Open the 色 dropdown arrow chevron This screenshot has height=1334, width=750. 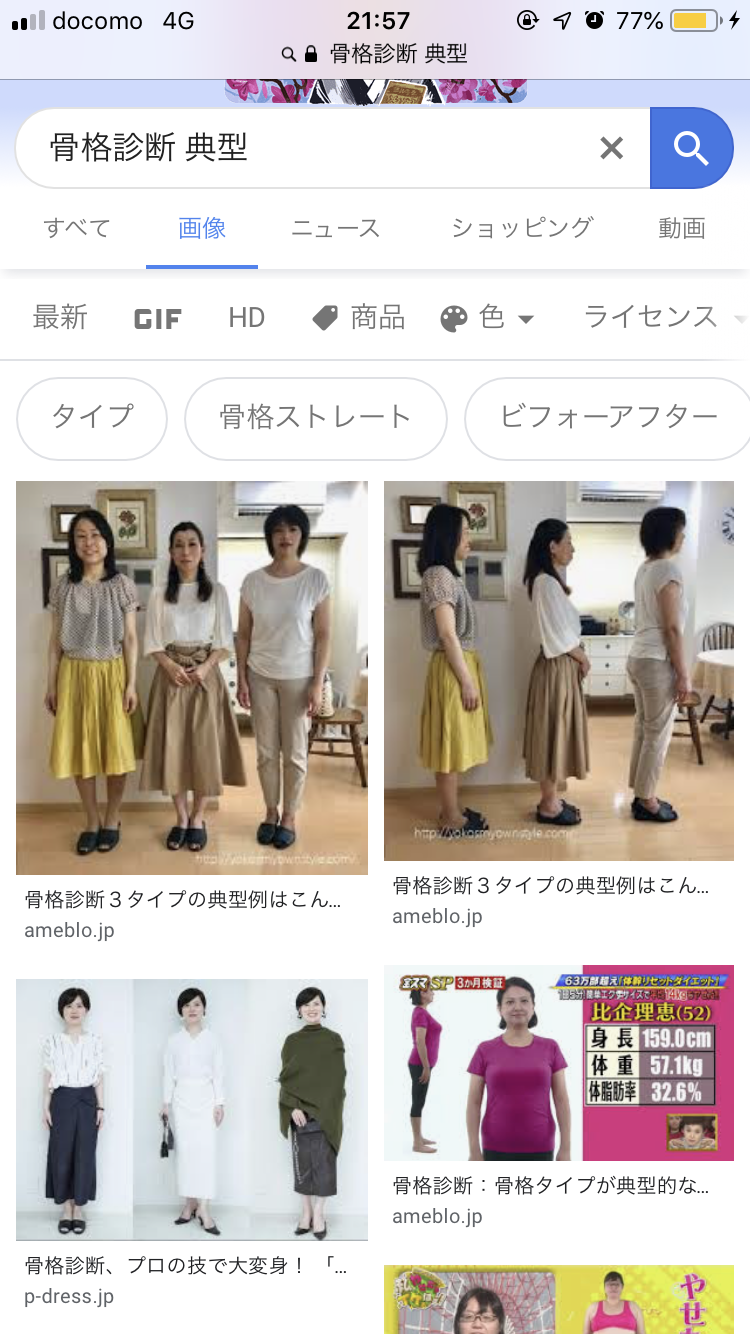(526, 318)
